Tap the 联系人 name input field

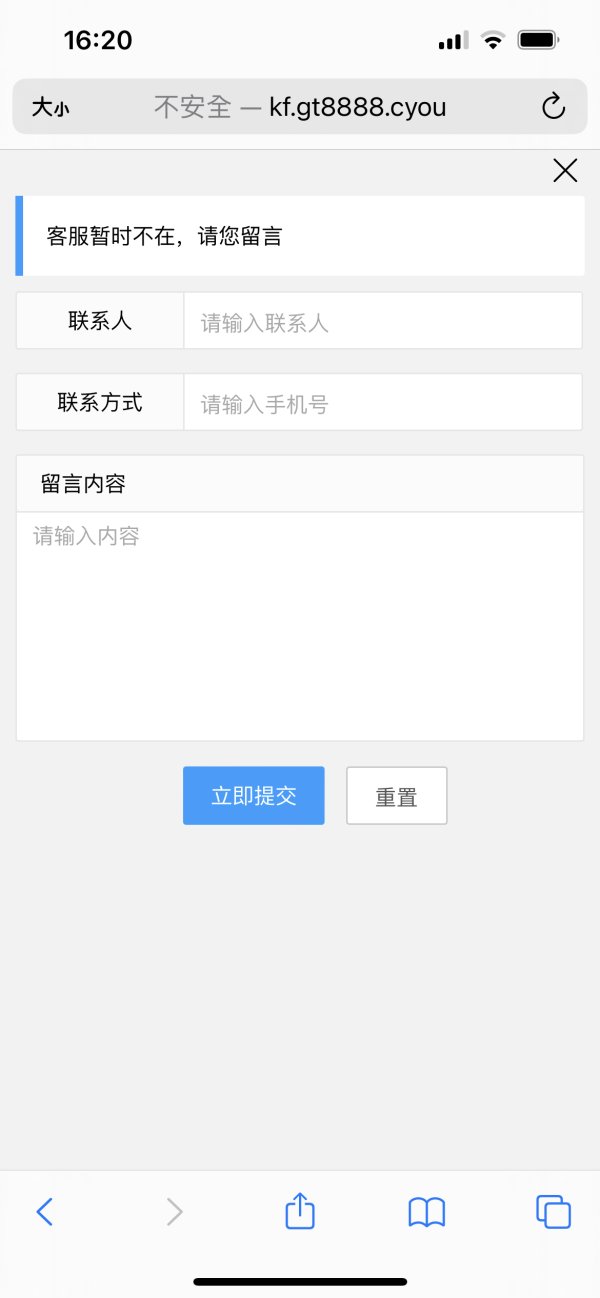tap(383, 321)
